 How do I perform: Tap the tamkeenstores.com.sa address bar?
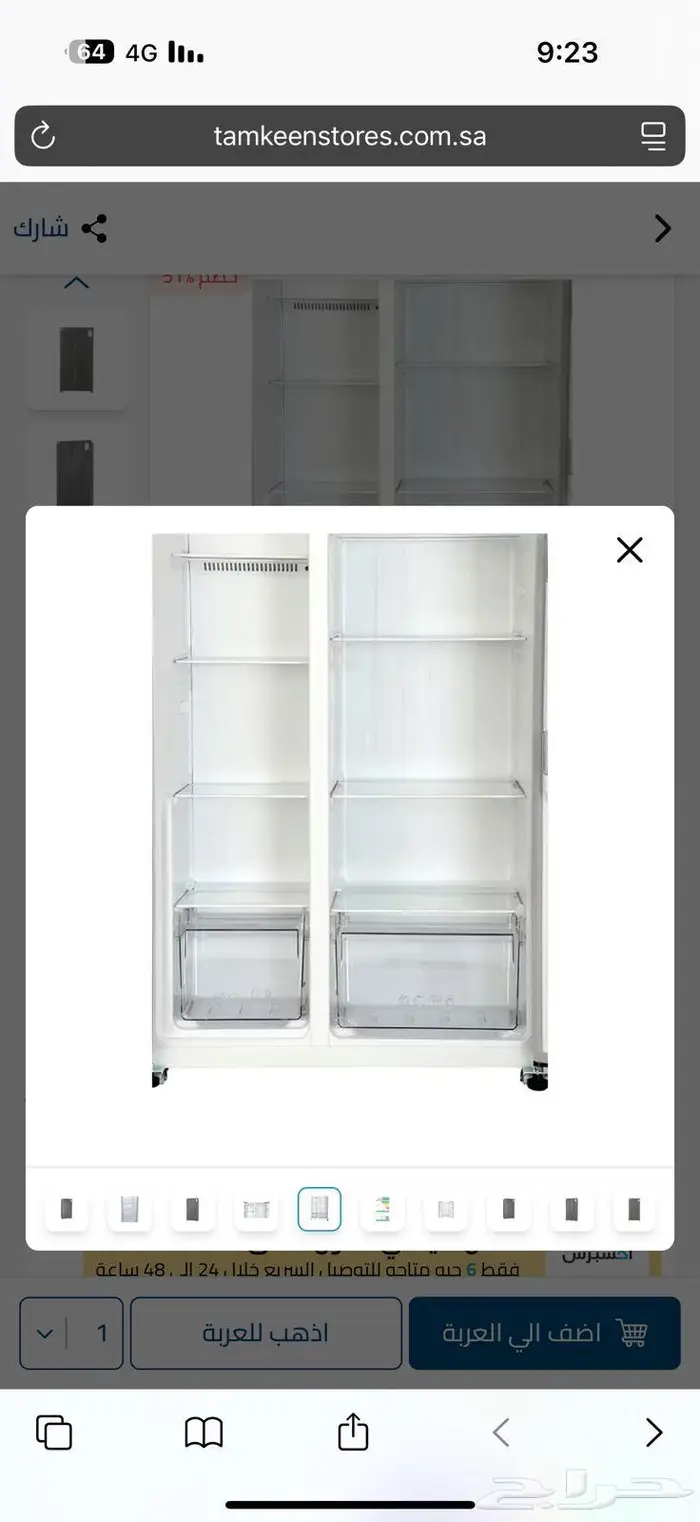(349, 136)
